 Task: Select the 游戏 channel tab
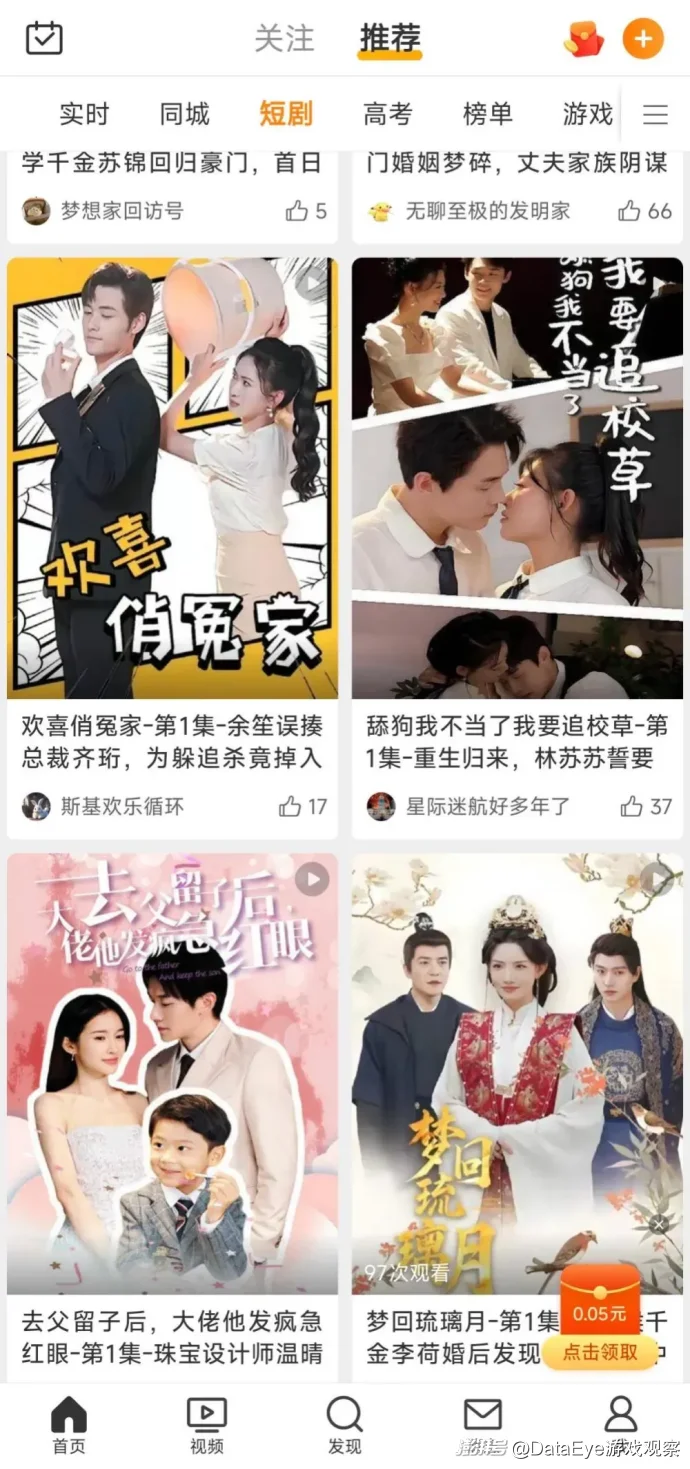[588, 114]
